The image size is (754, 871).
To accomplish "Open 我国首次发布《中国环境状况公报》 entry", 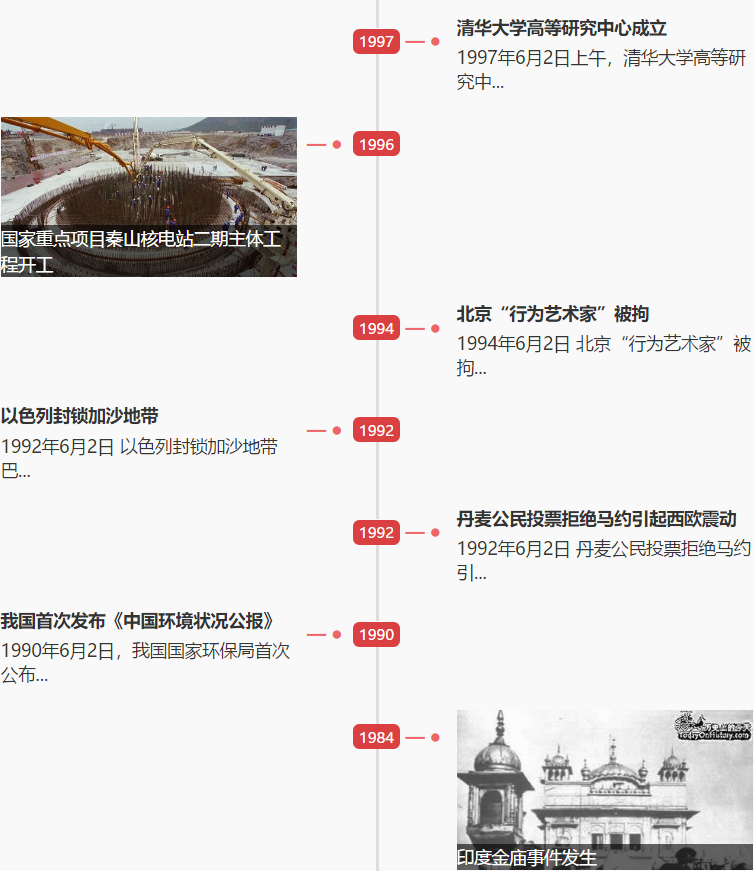I will click(x=137, y=621).
